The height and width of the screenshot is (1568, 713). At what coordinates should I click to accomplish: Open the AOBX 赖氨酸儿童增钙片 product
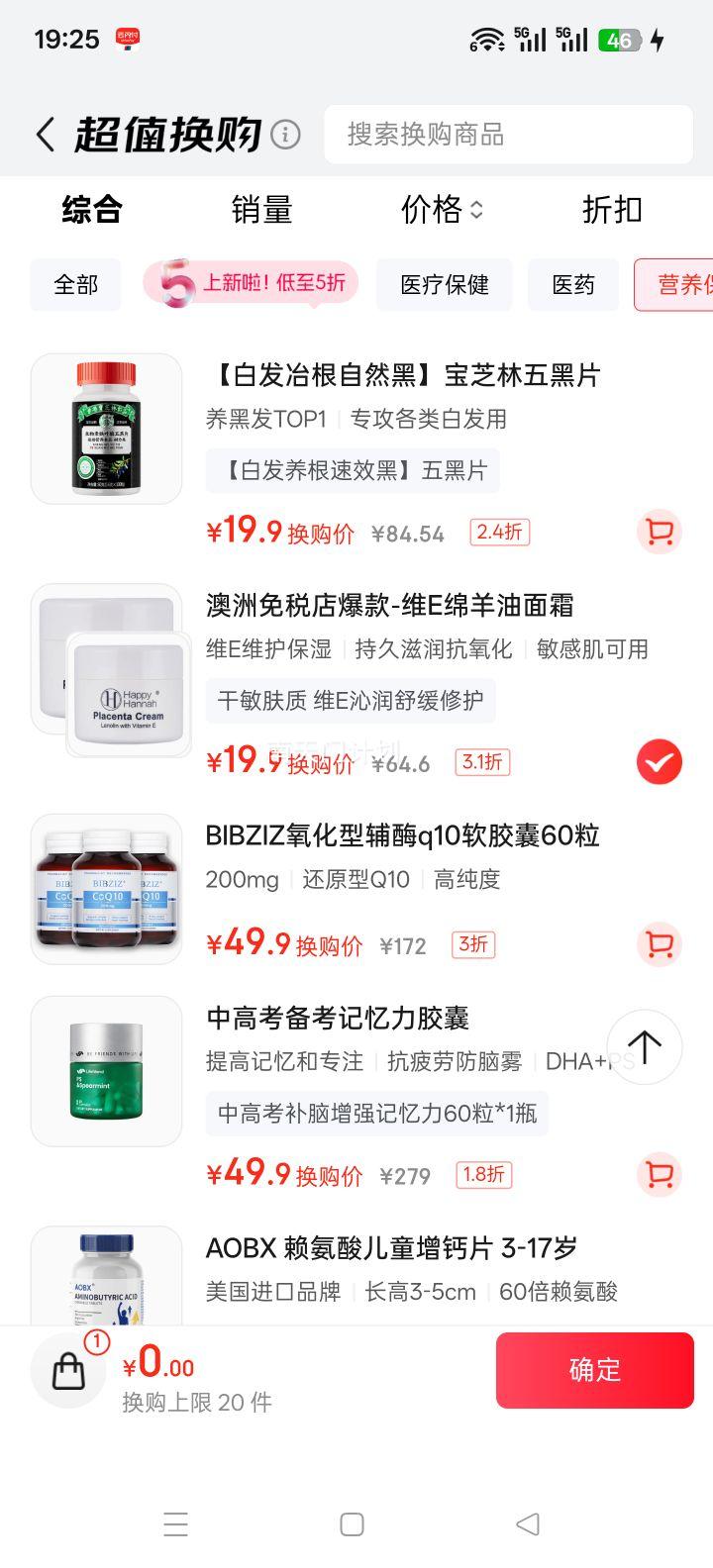pos(391,1249)
